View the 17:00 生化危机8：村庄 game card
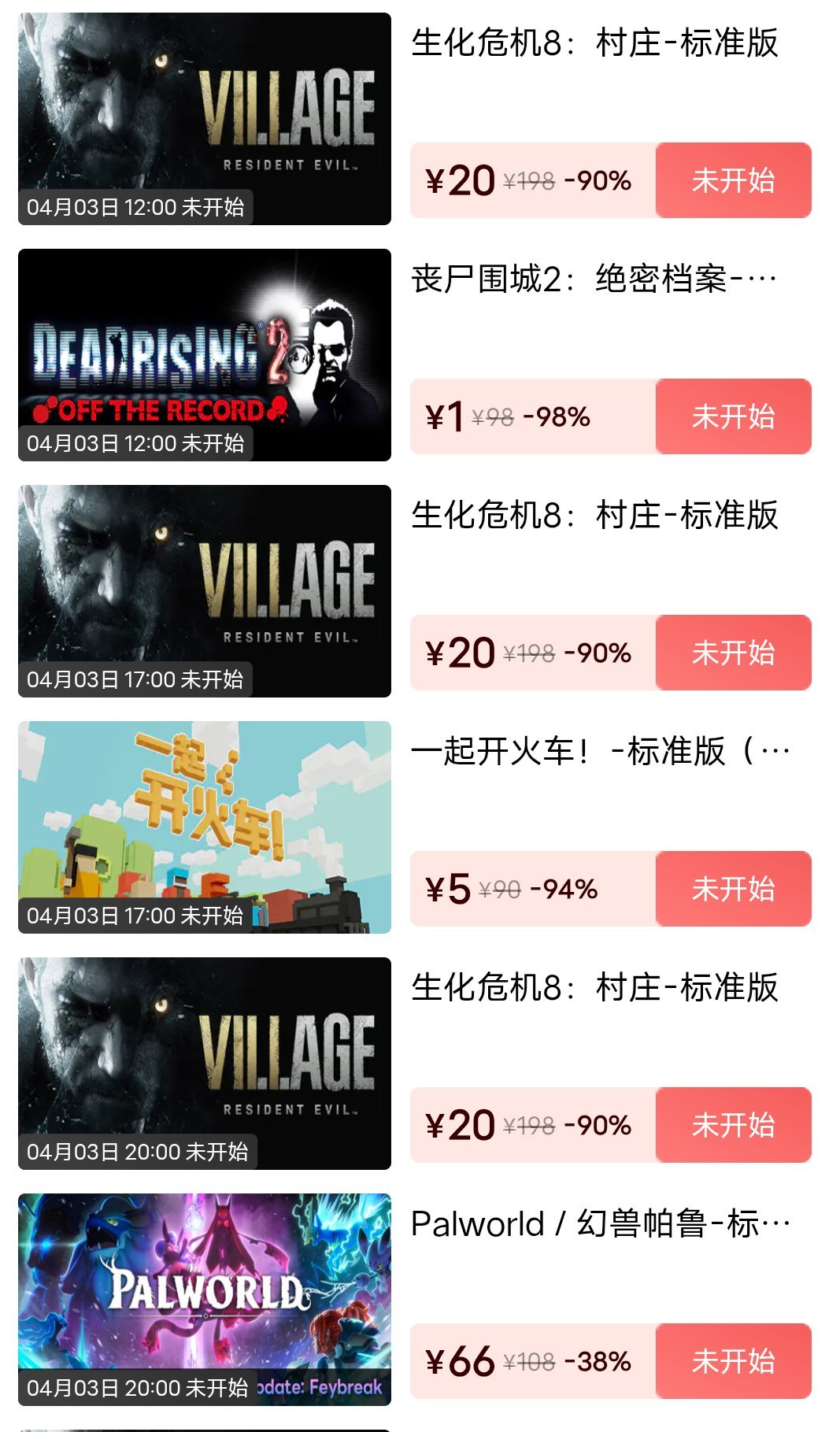840x1432 pixels. (x=205, y=591)
